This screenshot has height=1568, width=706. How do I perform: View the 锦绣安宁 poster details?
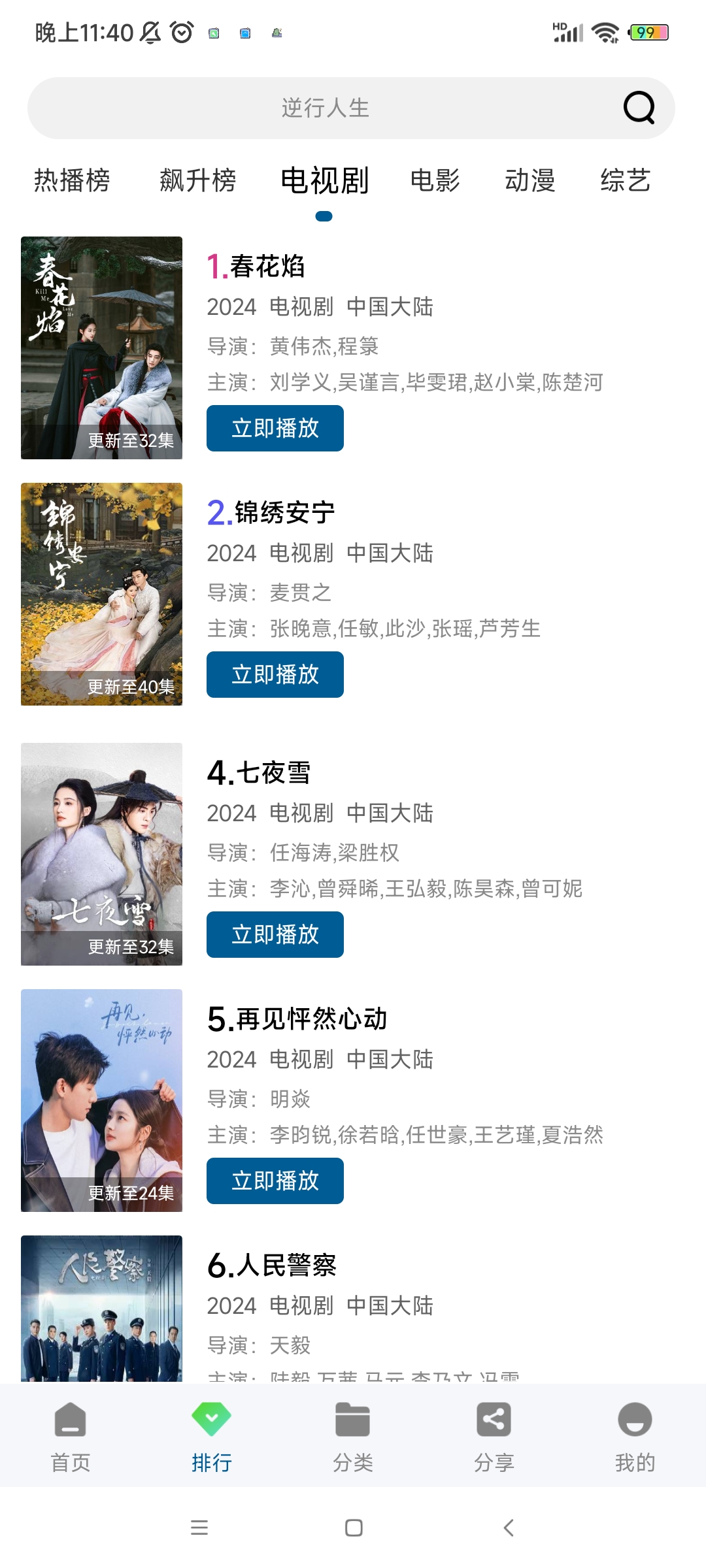101,594
